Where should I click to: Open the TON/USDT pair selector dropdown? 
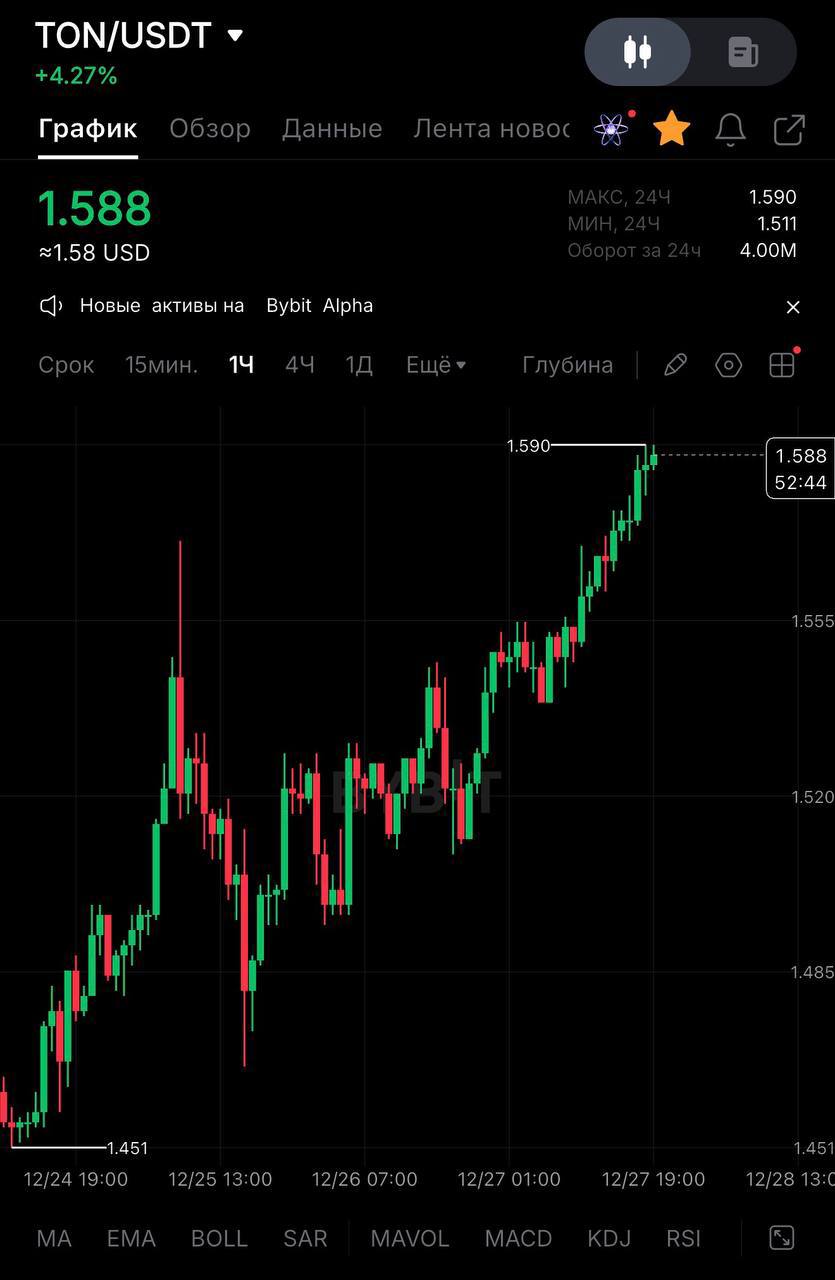point(235,36)
